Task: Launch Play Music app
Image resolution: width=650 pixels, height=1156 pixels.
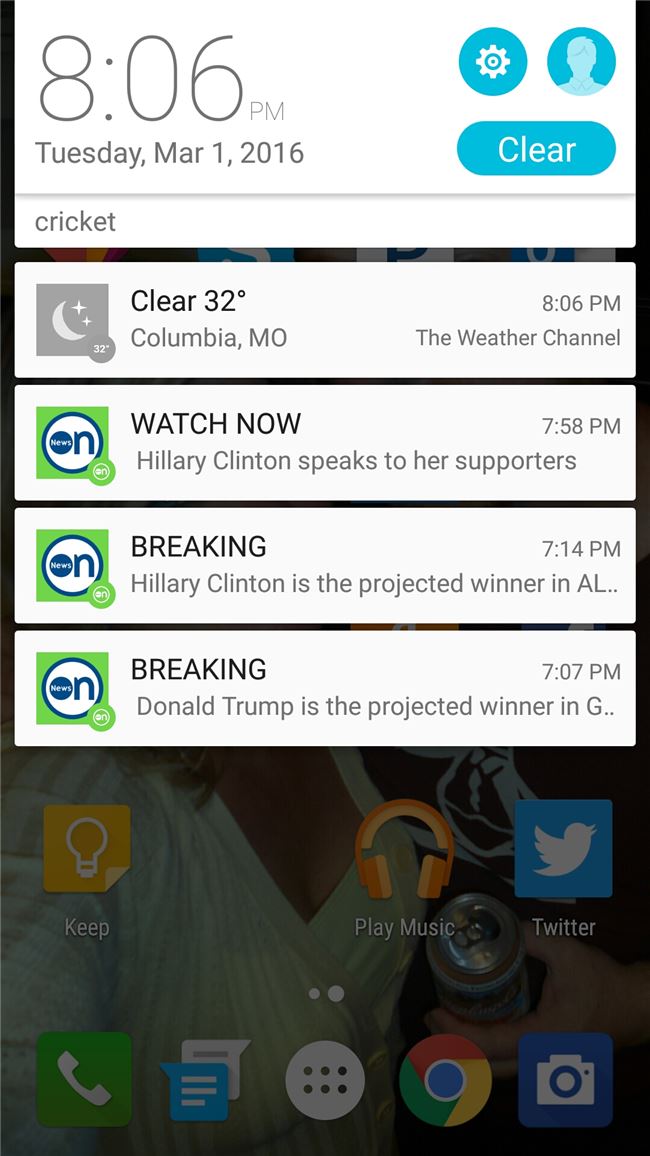Action: click(x=404, y=852)
